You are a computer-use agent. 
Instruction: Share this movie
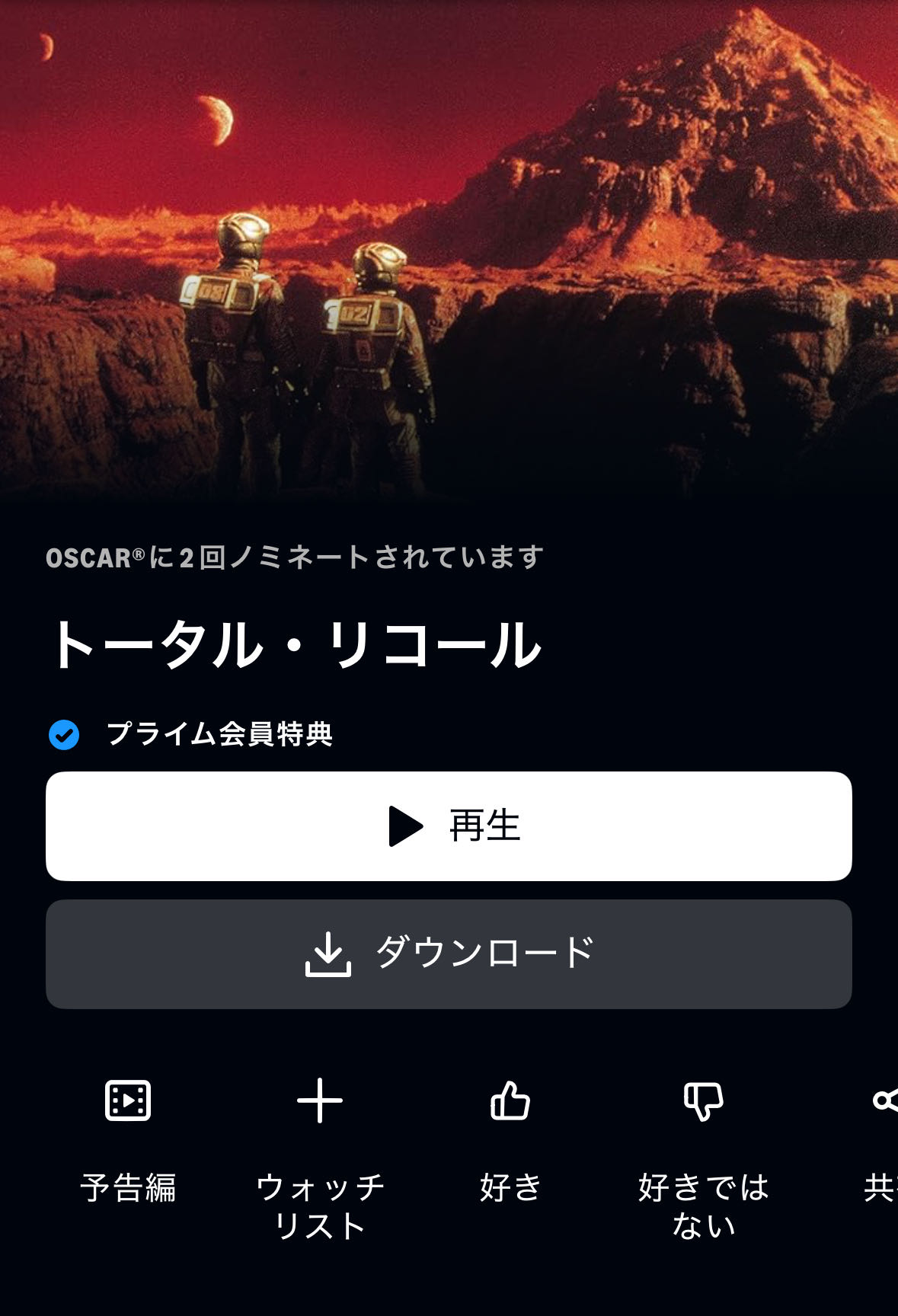tap(885, 1101)
